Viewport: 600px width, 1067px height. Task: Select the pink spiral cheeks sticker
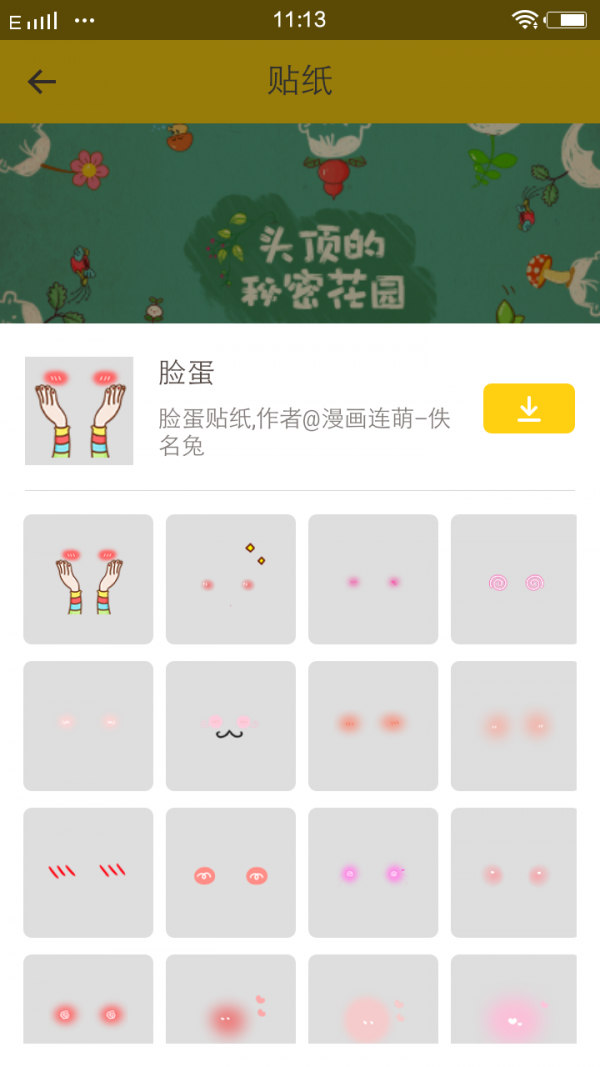[x=514, y=579]
